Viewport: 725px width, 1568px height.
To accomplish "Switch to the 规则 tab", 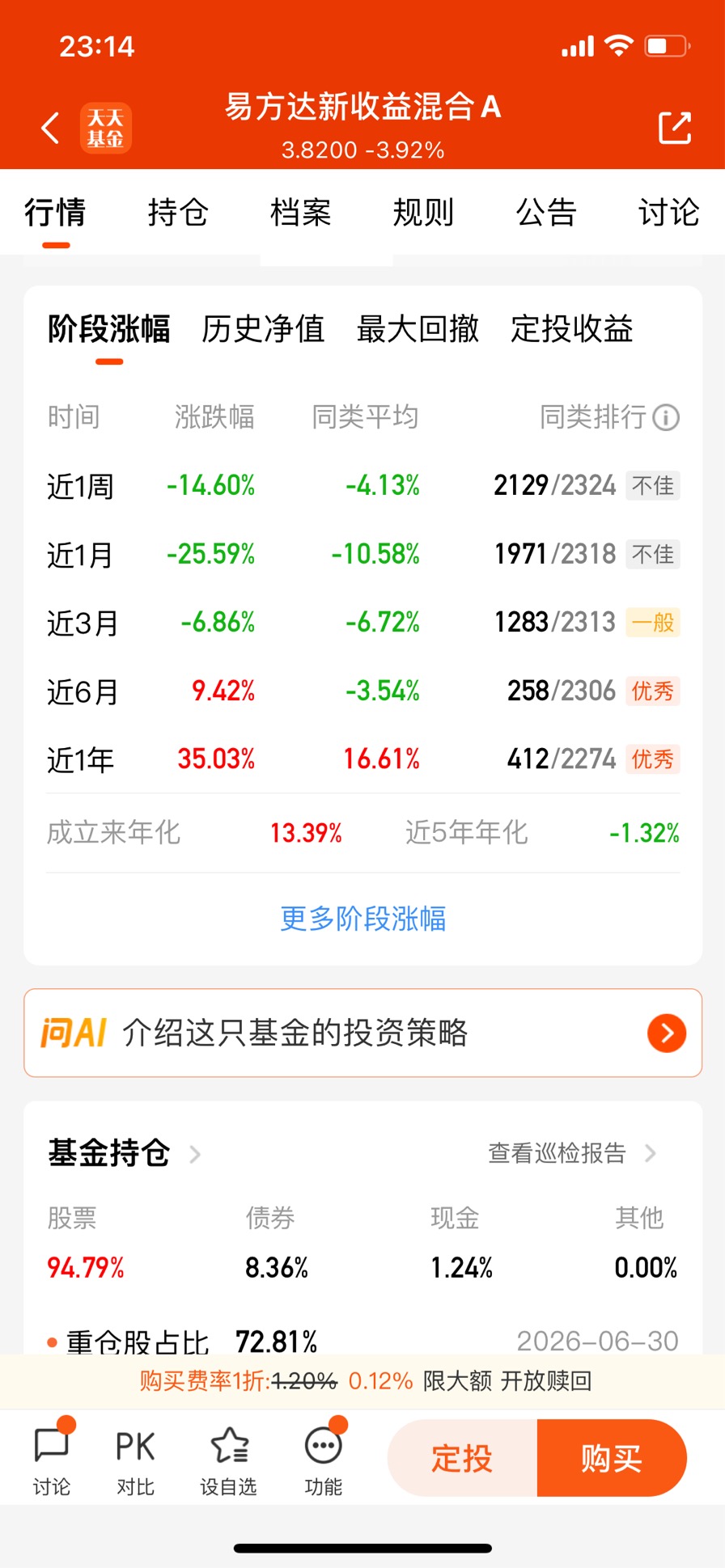I will pos(423,213).
